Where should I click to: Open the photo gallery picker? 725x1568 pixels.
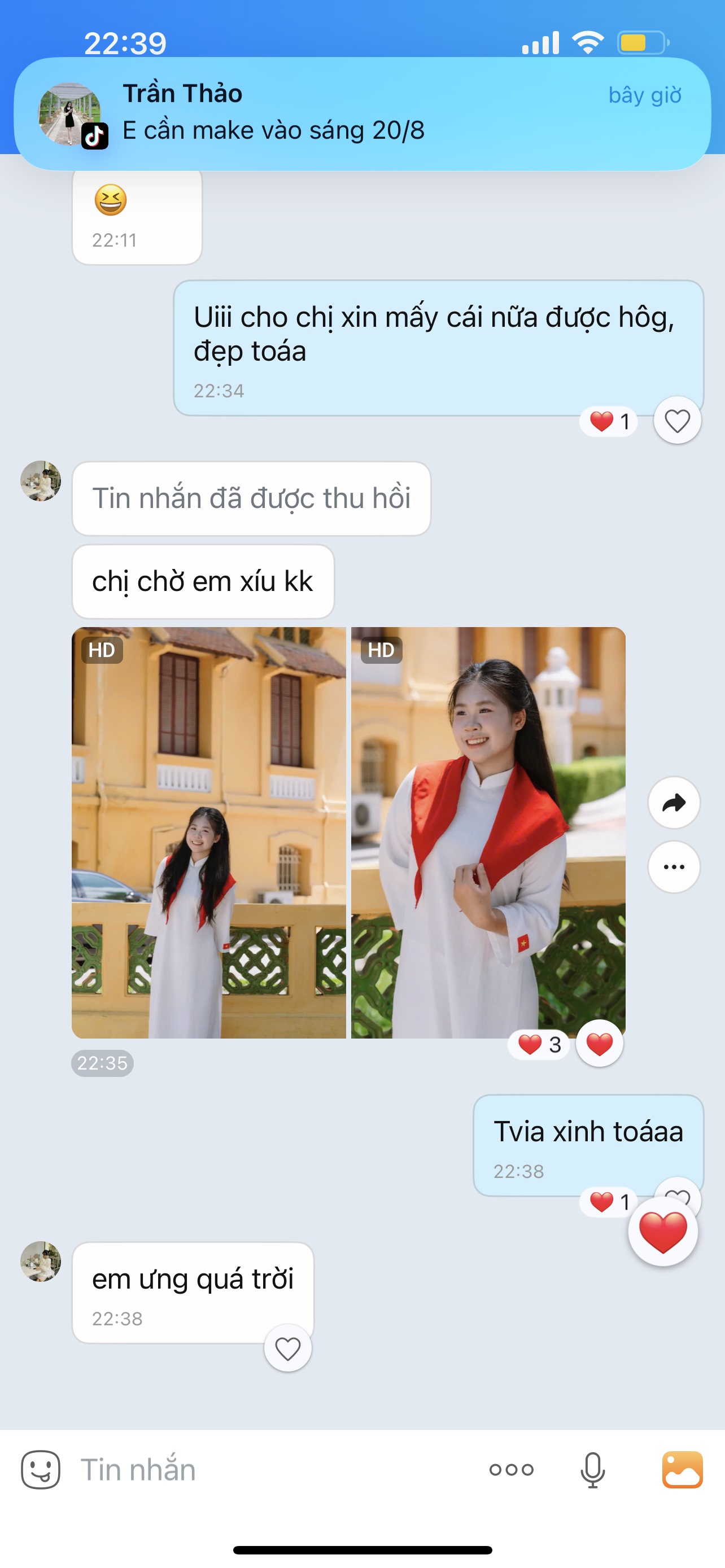pyautogui.click(x=683, y=1469)
